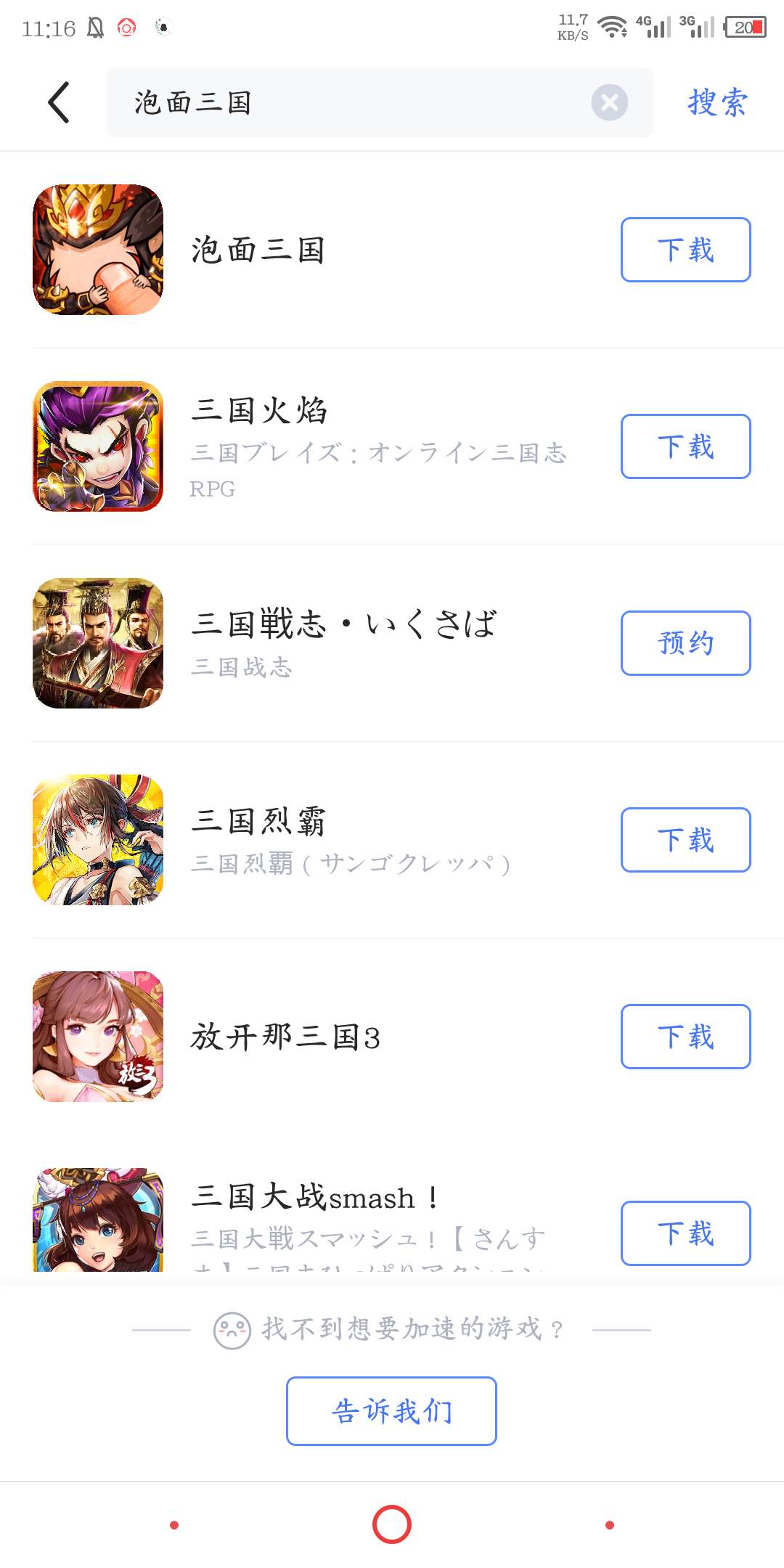Tap the 放开那三国3 game icon
The image size is (784, 1568).
(98, 1037)
